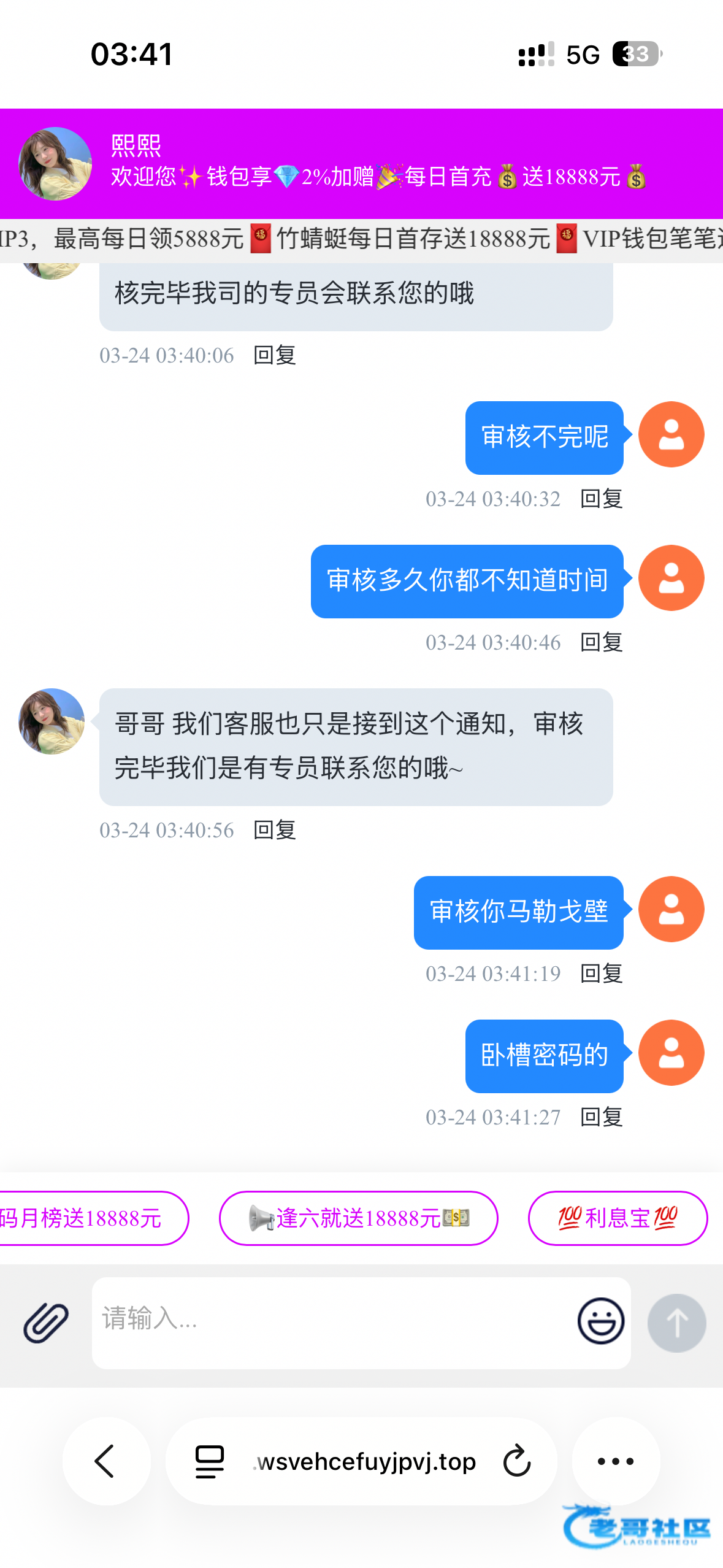The image size is (723, 1568).
Task: Attach a file with the paperclip icon
Action: coord(46,1323)
